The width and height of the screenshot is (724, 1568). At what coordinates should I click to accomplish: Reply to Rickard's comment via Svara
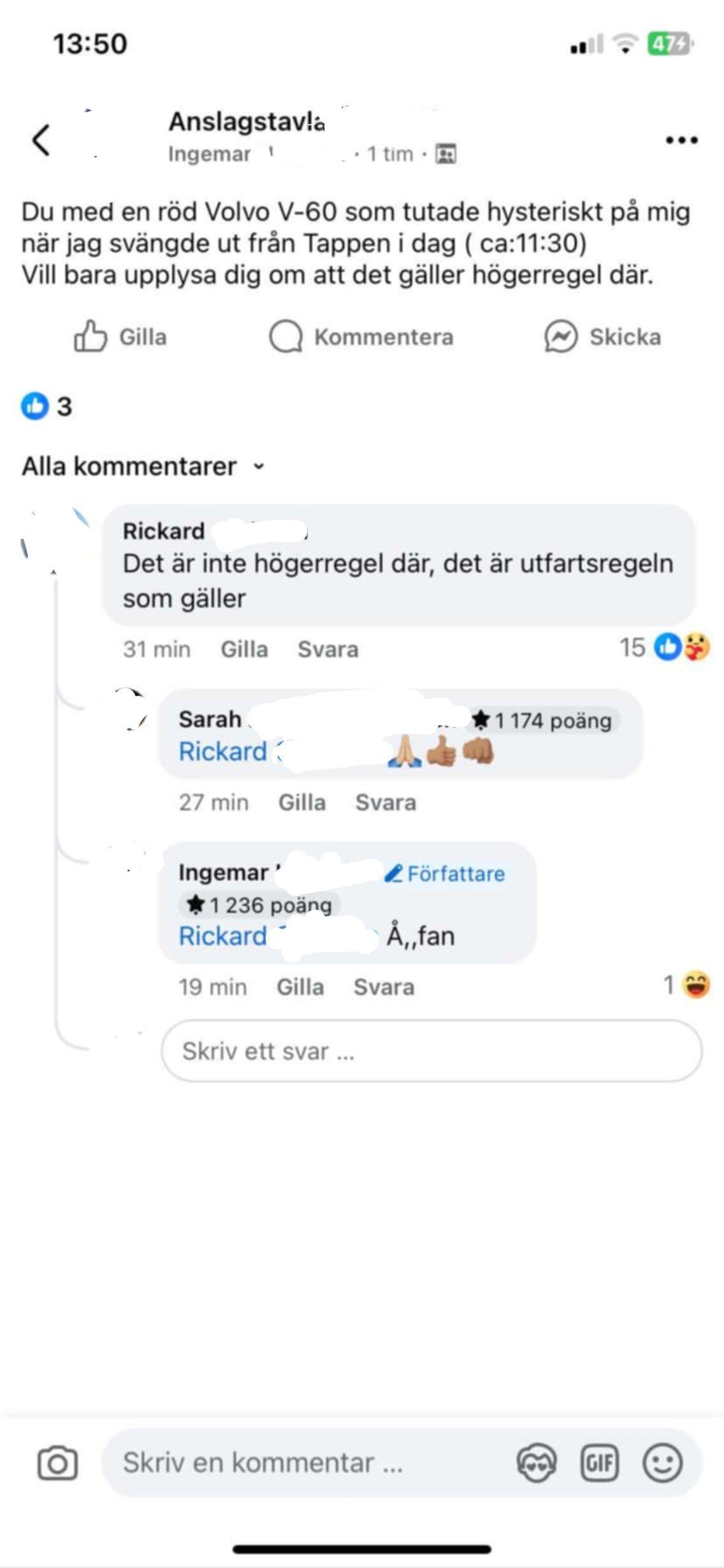click(328, 649)
